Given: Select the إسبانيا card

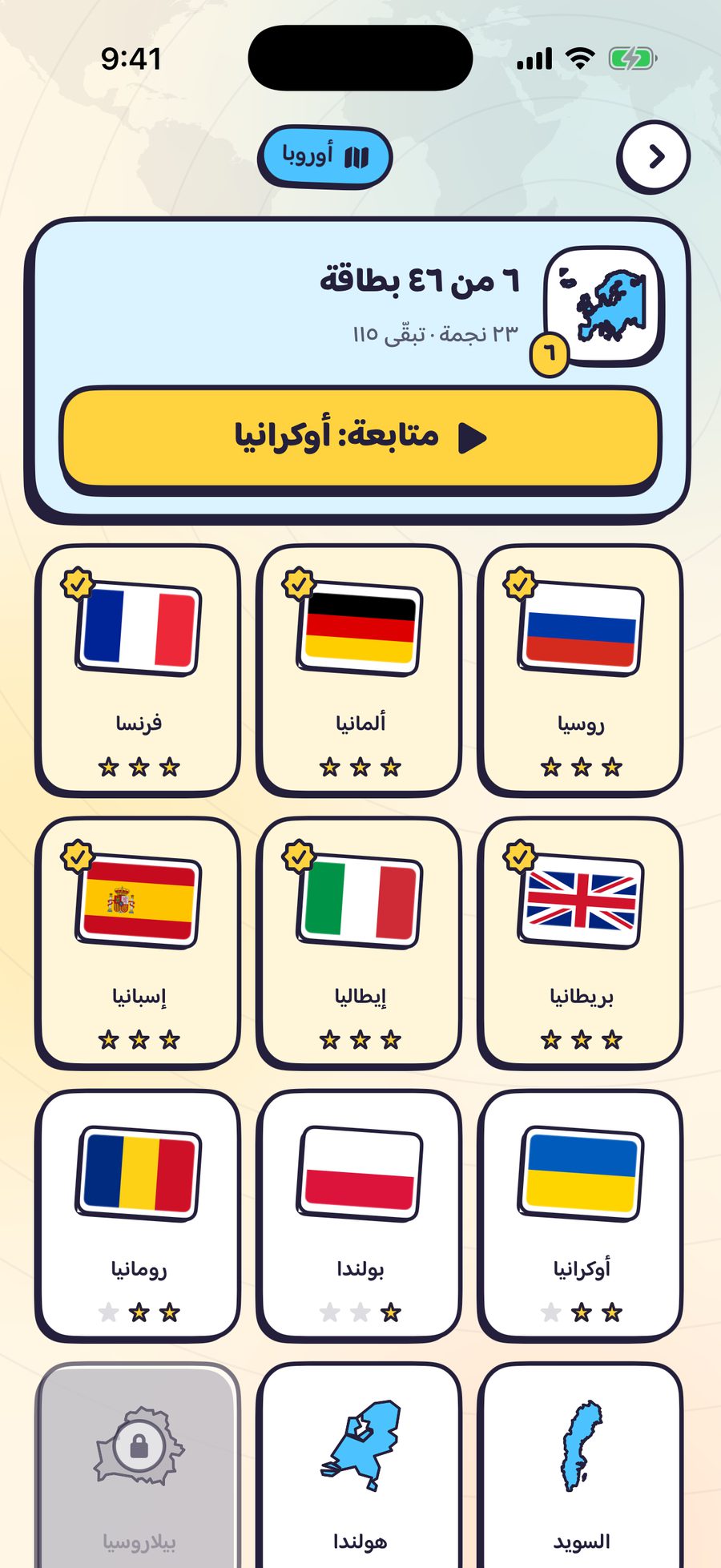Looking at the screenshot, I should tap(138, 943).
